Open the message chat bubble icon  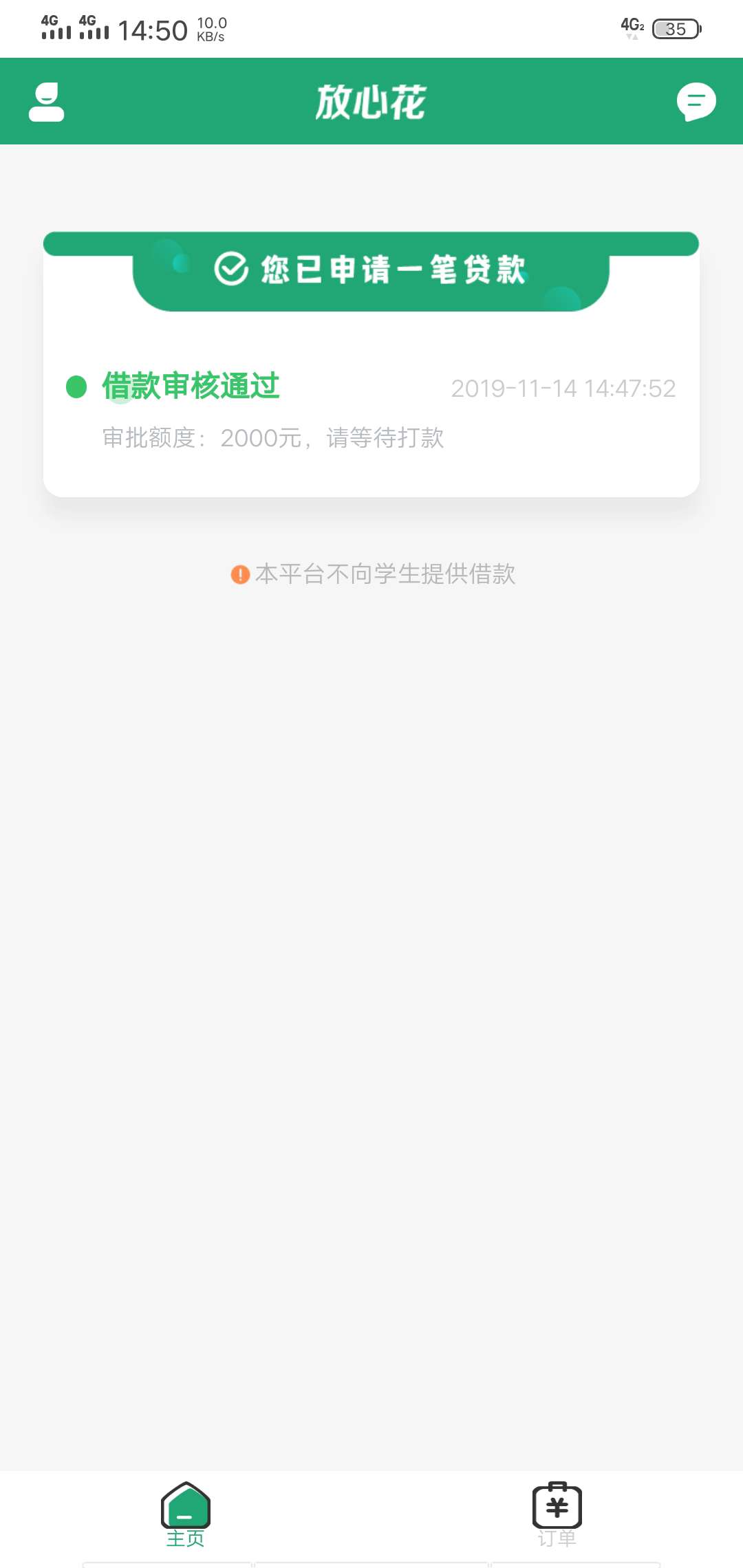tap(696, 102)
